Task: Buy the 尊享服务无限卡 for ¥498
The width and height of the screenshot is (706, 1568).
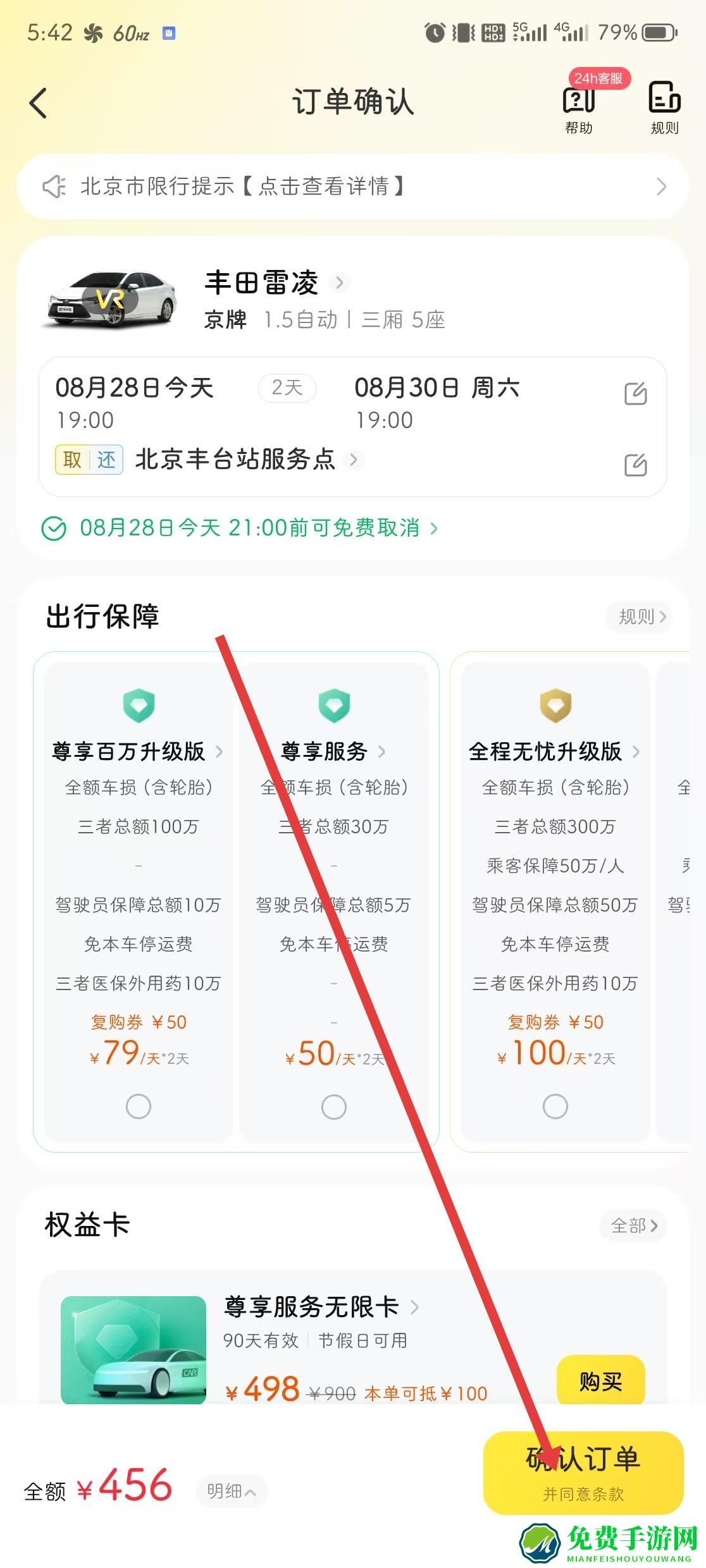Action: click(600, 1381)
